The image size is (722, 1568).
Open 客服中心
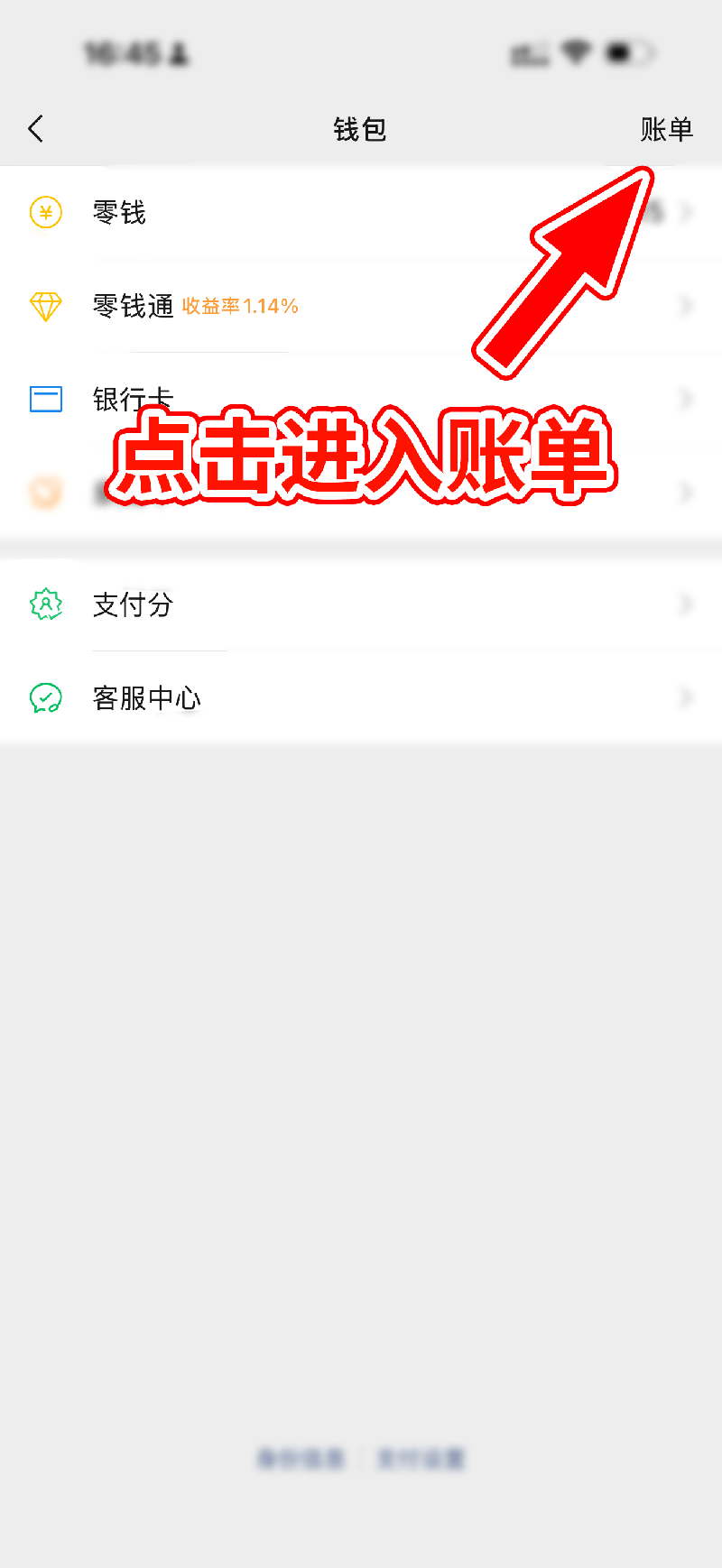pos(361,697)
